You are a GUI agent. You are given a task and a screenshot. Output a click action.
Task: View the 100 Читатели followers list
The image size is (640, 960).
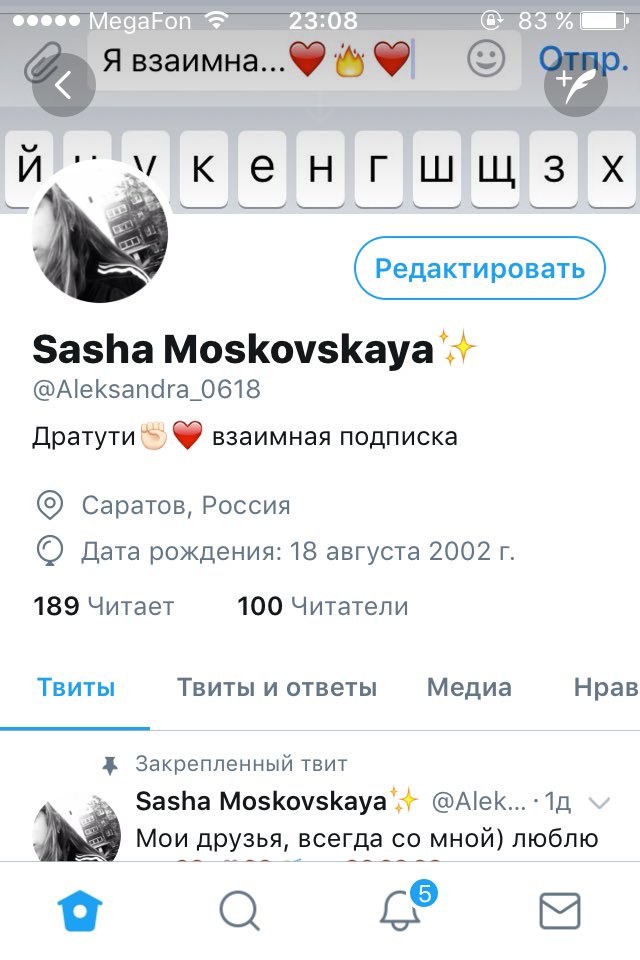click(x=322, y=606)
